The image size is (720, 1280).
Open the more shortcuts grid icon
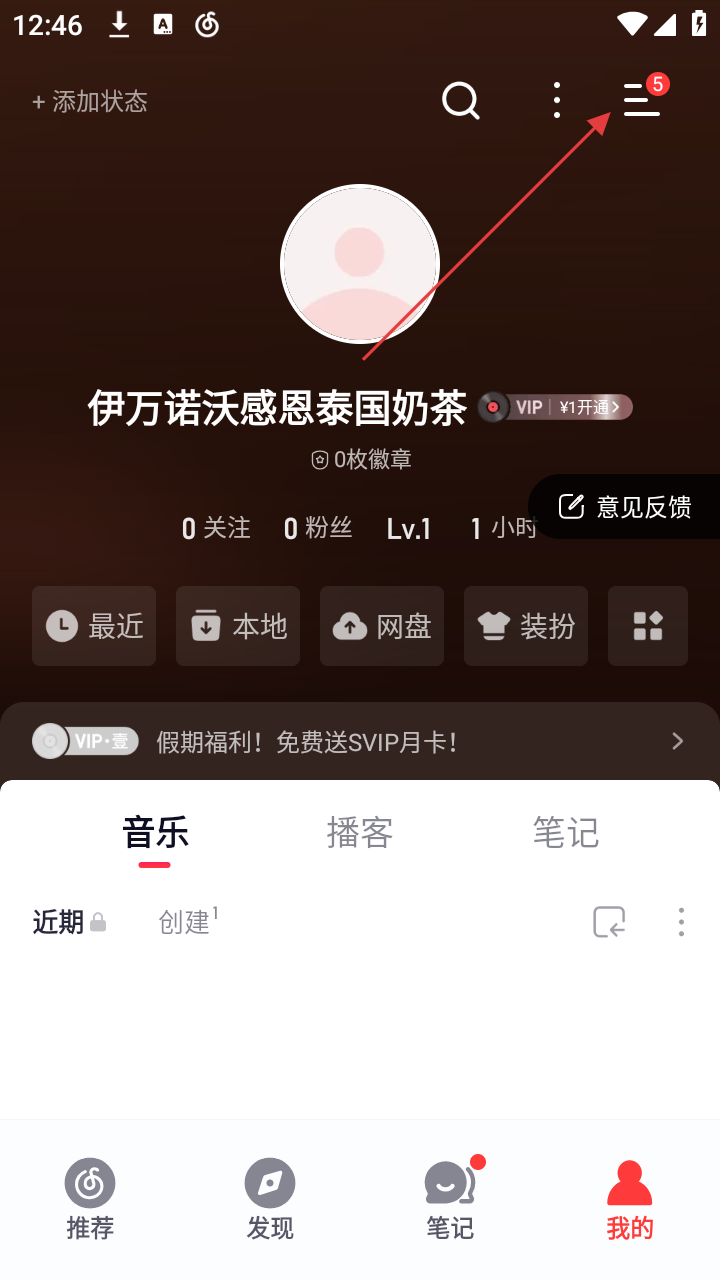coord(648,626)
